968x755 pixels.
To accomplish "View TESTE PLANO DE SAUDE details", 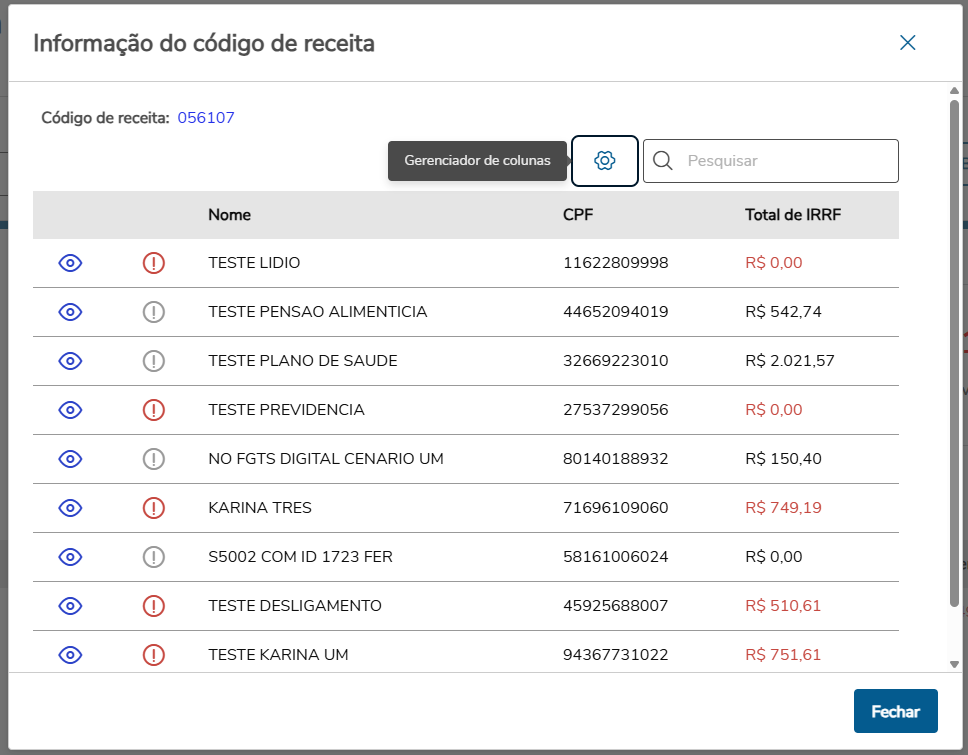I will pyautogui.click(x=70, y=361).
